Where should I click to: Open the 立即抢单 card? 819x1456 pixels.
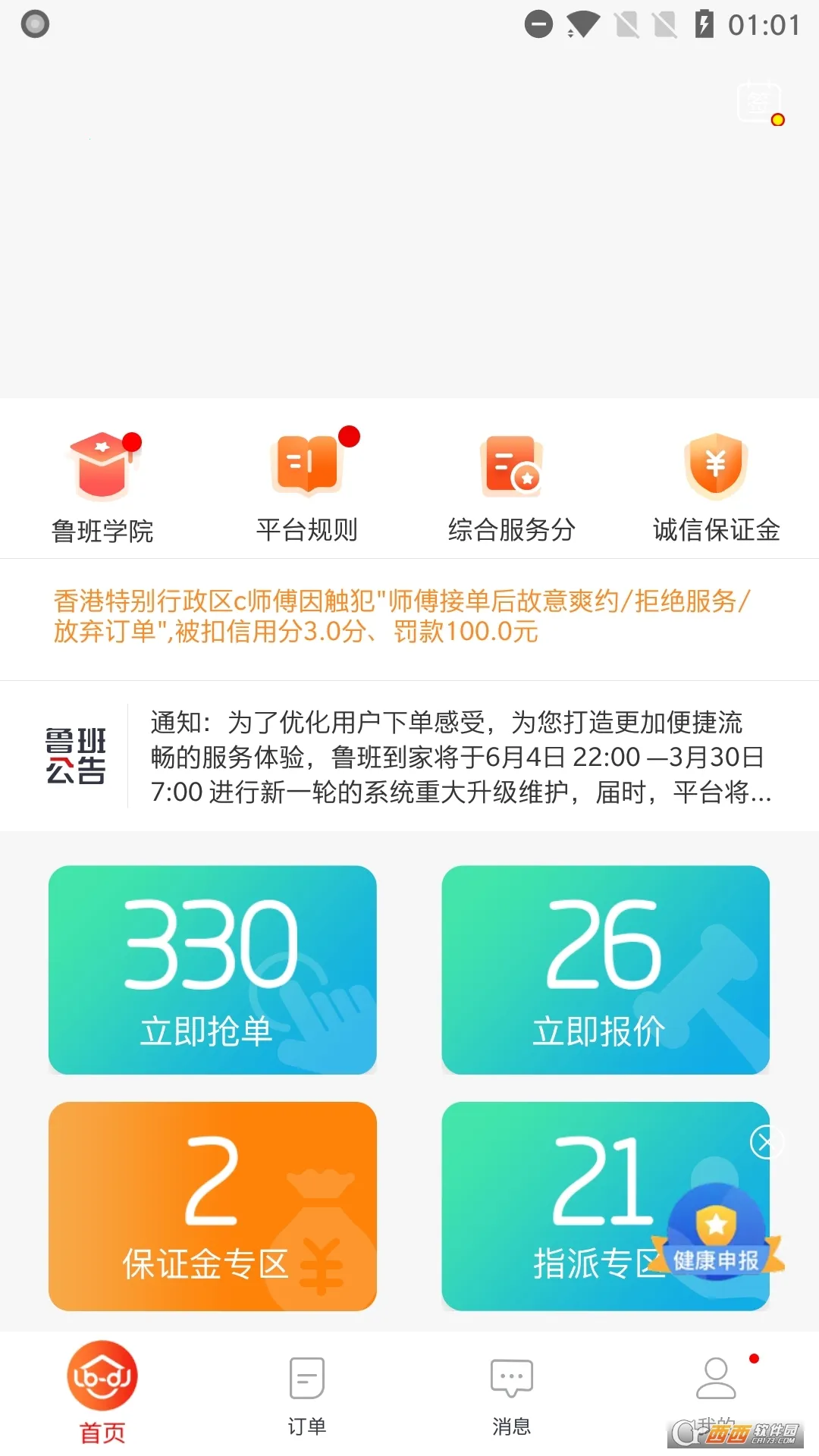pyautogui.click(x=212, y=969)
